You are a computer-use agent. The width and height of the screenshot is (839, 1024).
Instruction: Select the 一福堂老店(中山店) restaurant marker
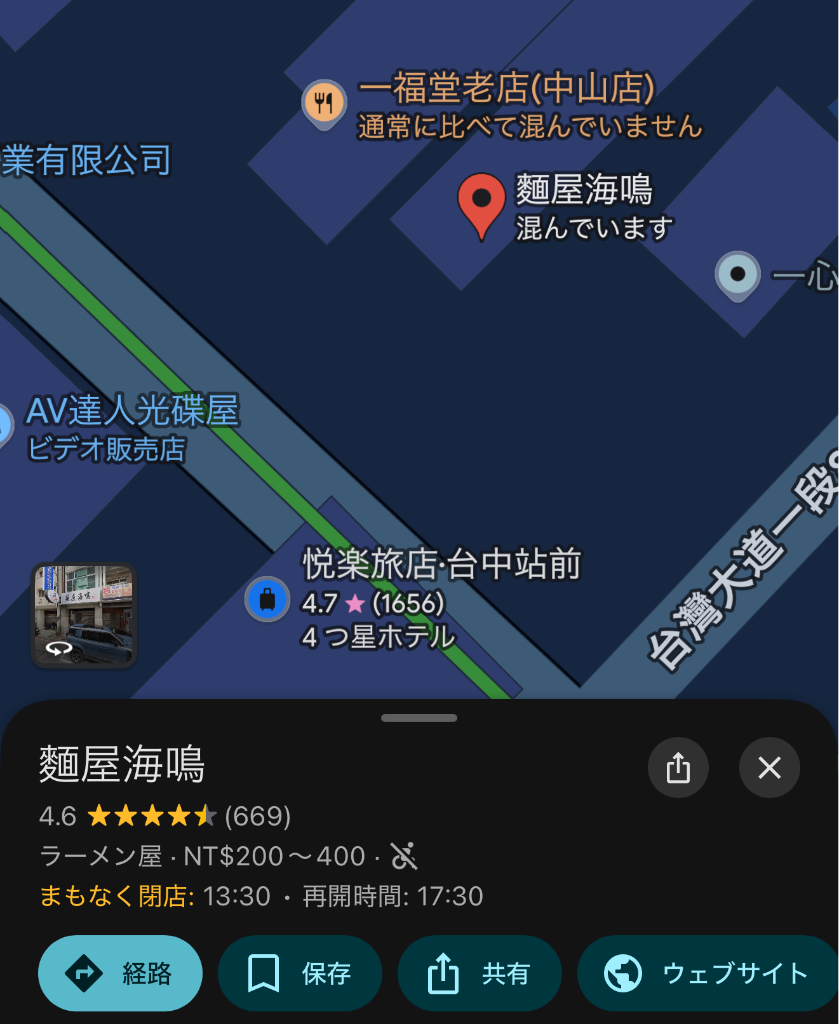[x=323, y=102]
